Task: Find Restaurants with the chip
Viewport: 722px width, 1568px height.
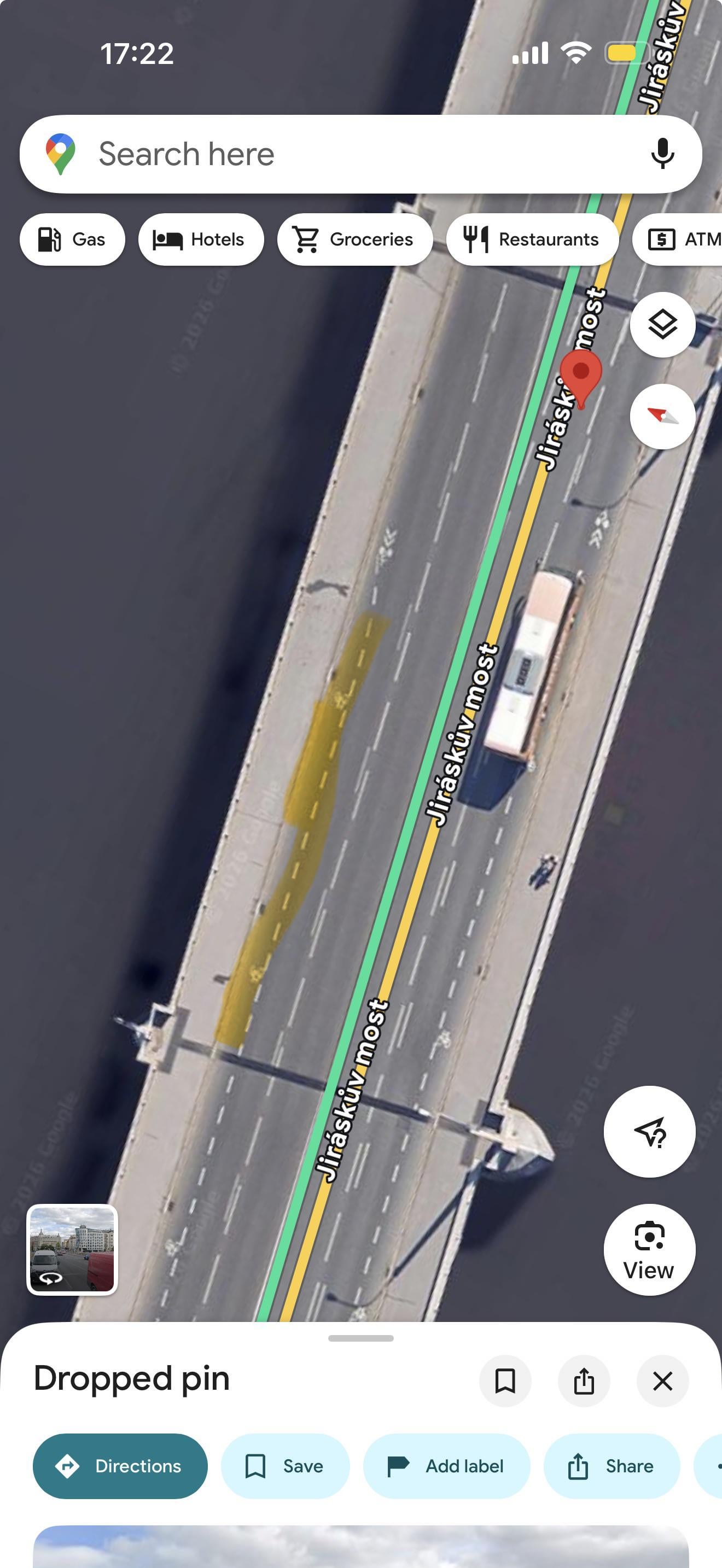Action: click(x=532, y=239)
